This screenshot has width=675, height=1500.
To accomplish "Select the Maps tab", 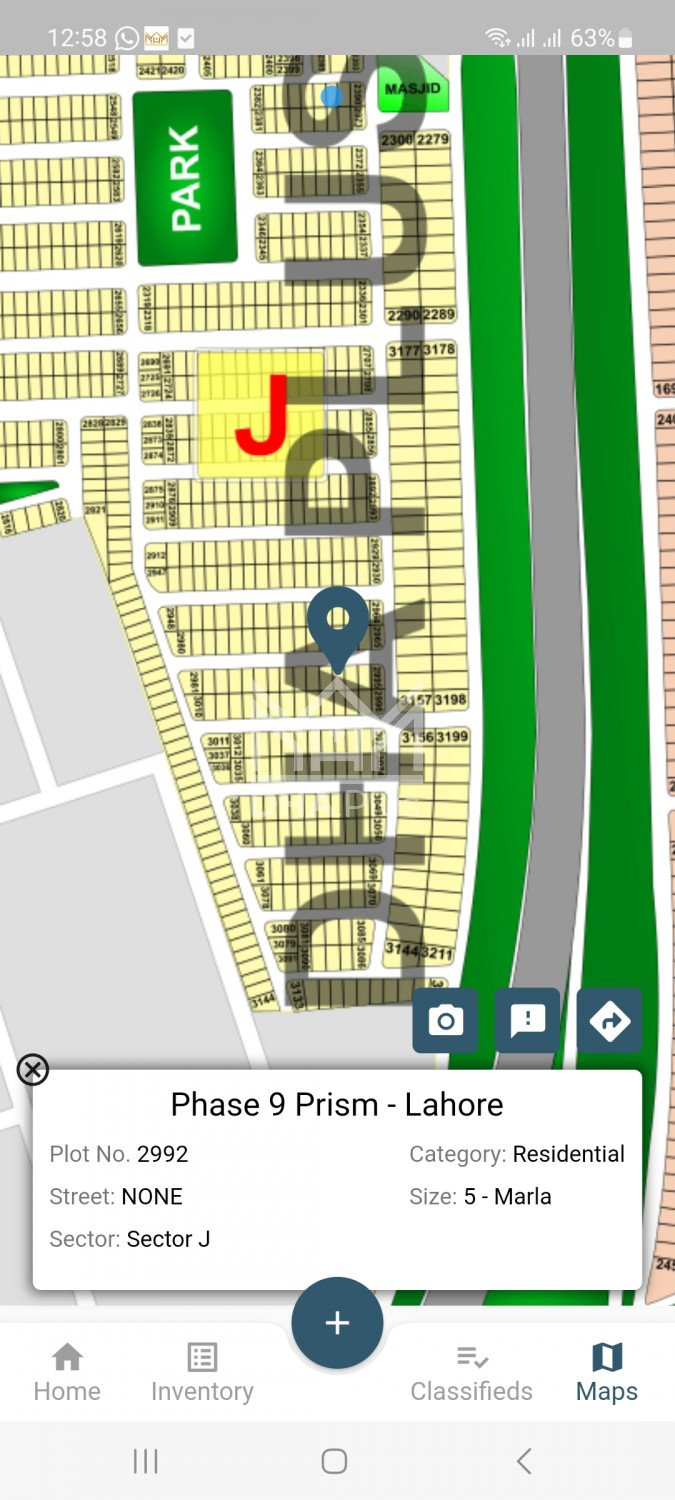I will click(606, 1373).
